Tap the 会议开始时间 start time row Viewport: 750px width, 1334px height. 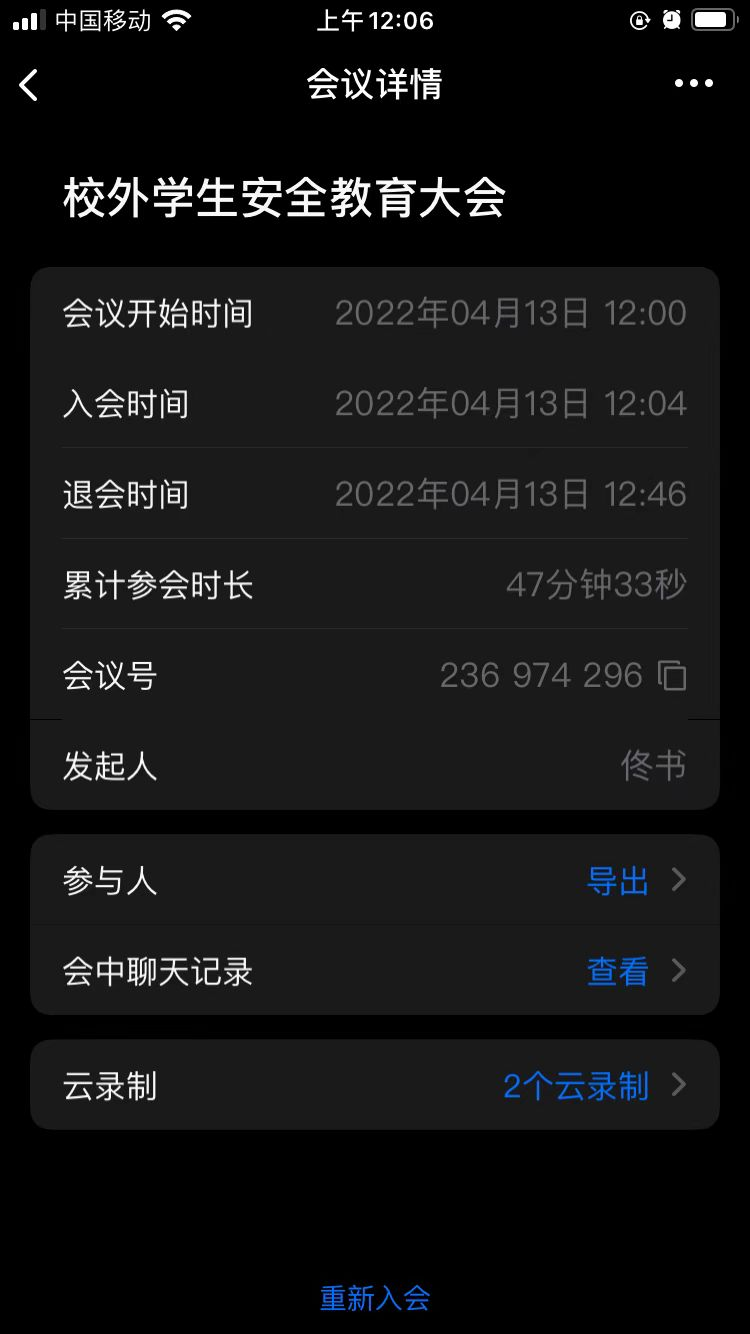(x=375, y=312)
